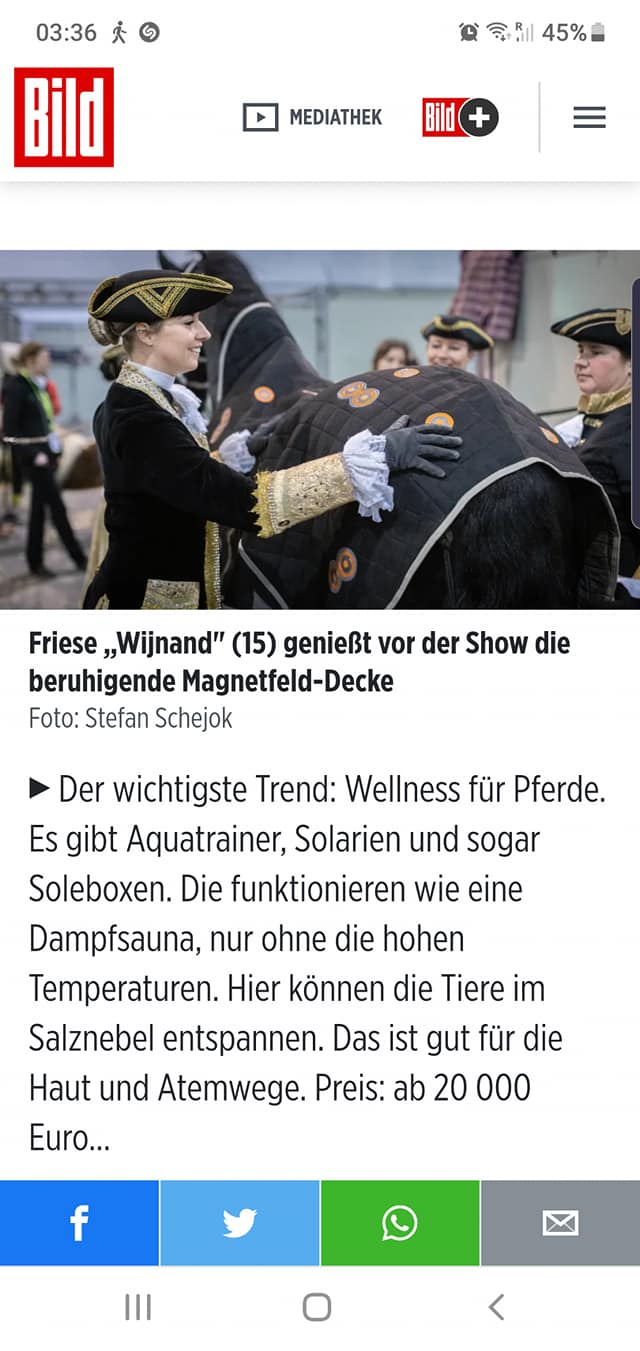This screenshot has height=1351, width=640.
Task: Go to the Bild homepage logo
Action: [x=64, y=117]
